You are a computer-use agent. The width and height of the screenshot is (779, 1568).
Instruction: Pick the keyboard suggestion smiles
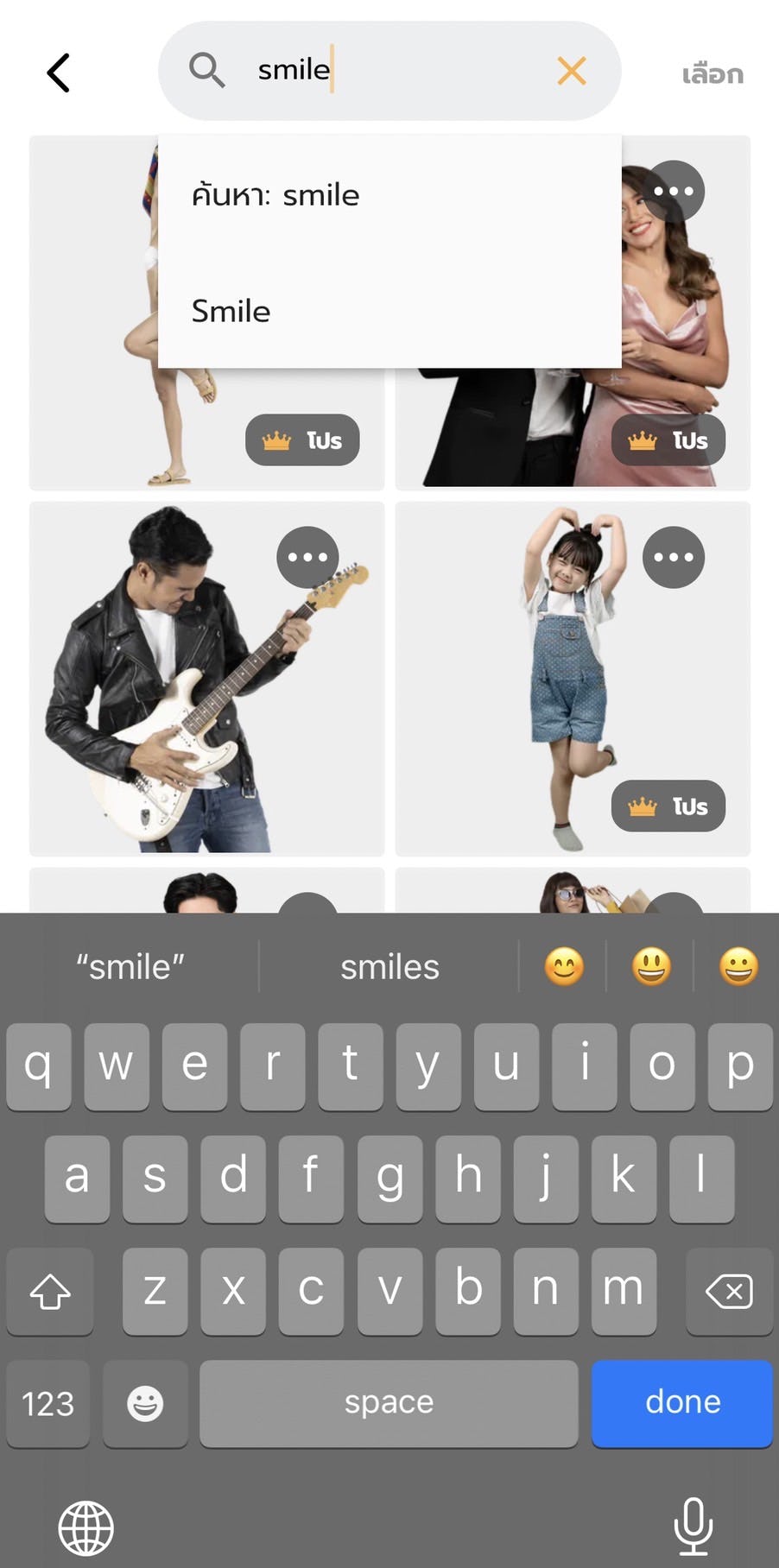(389, 967)
